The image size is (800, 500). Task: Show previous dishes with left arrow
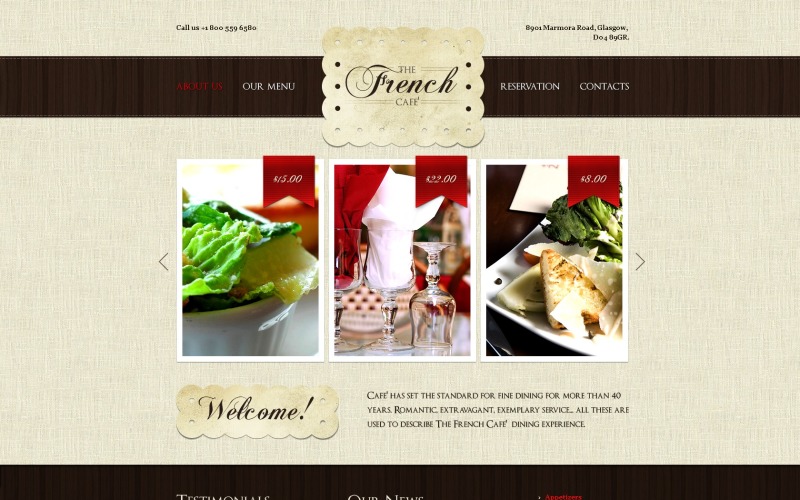tap(163, 261)
